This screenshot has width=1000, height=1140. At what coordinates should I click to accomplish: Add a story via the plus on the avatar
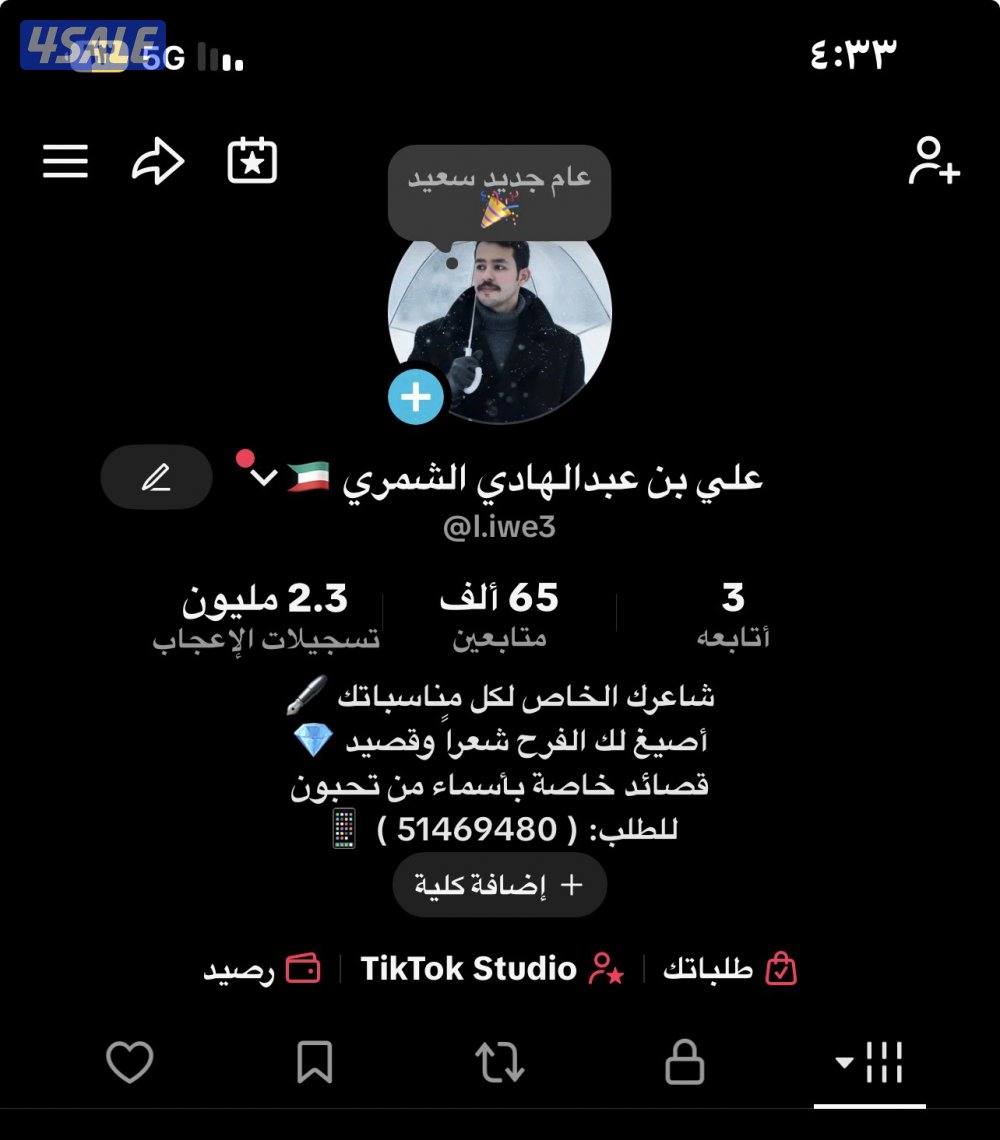(x=415, y=396)
